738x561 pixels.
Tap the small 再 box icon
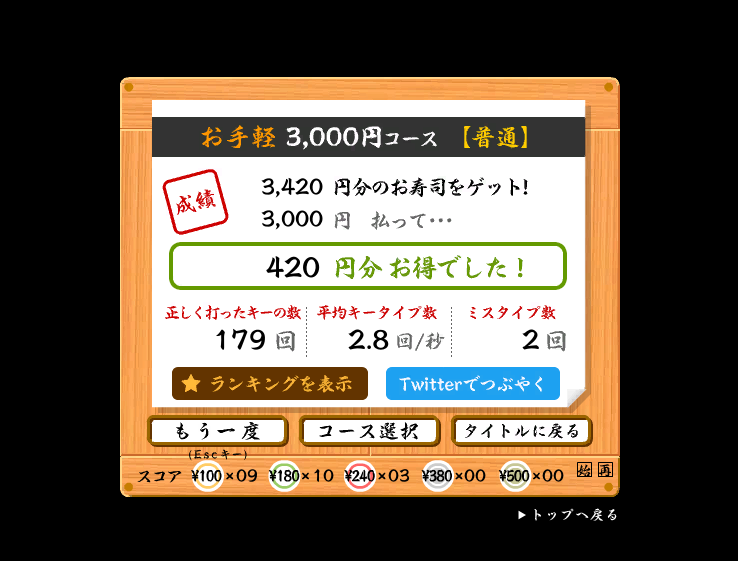coord(605,470)
